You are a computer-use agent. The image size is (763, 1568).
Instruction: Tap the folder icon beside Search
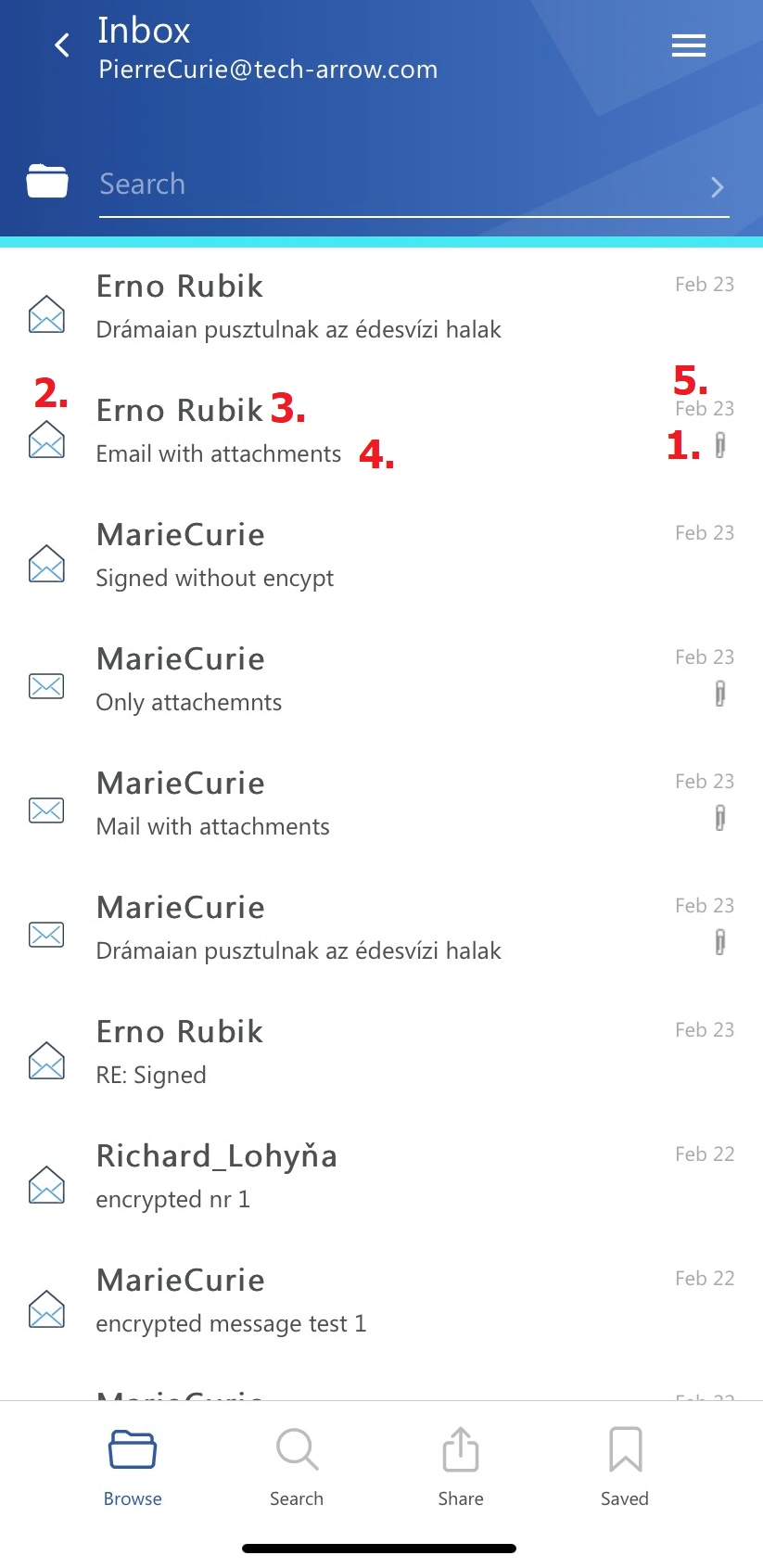coord(47,182)
